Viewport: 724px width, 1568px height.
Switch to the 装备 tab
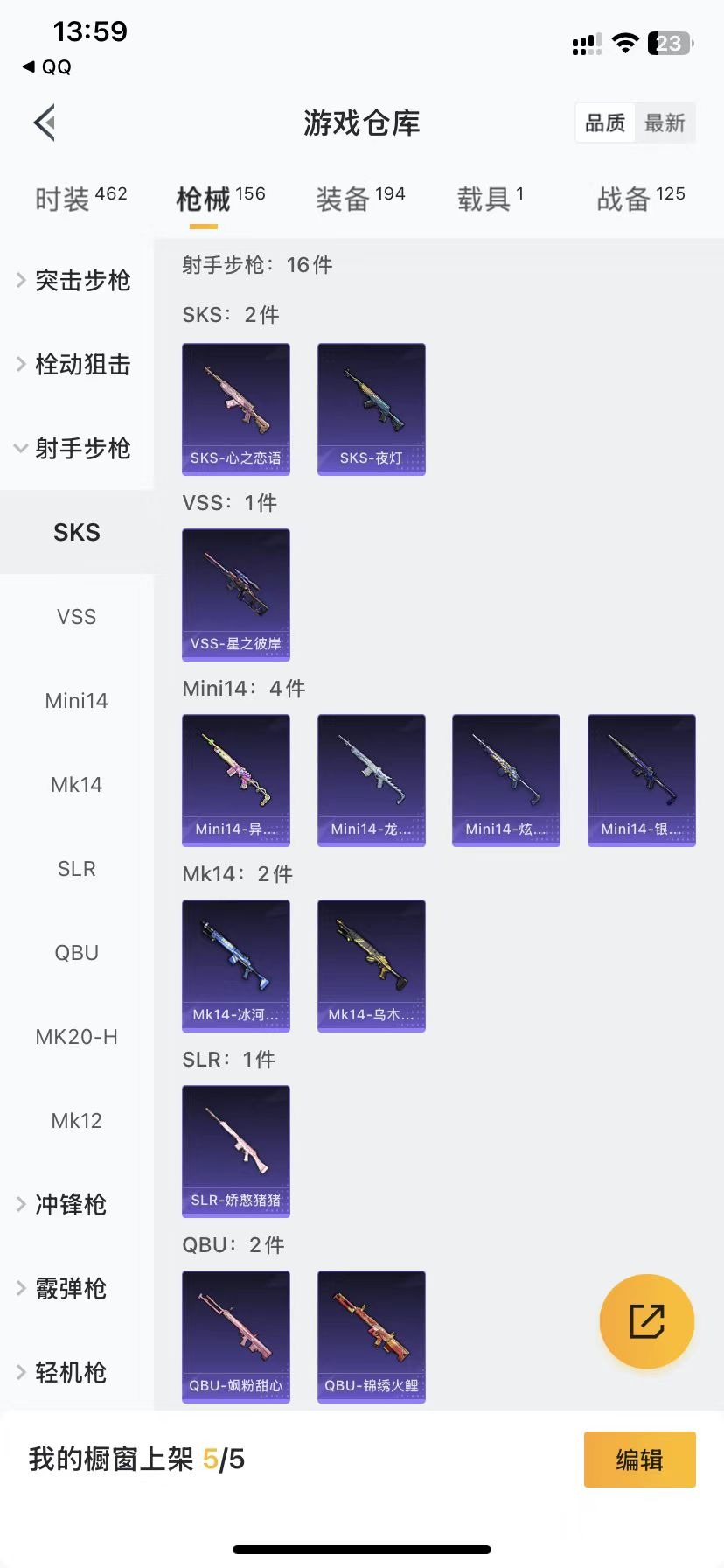point(360,199)
